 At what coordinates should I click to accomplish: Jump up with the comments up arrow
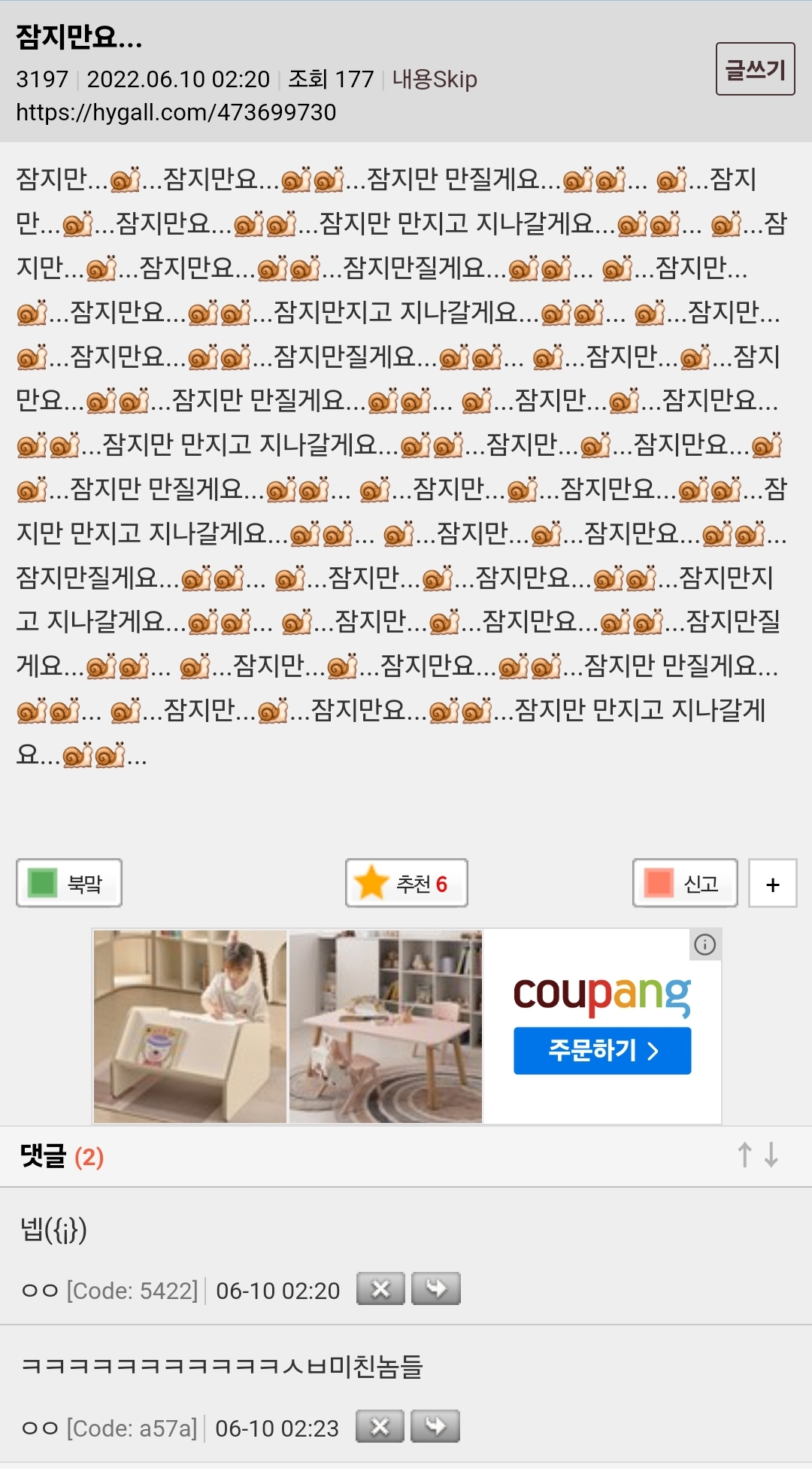744,1155
